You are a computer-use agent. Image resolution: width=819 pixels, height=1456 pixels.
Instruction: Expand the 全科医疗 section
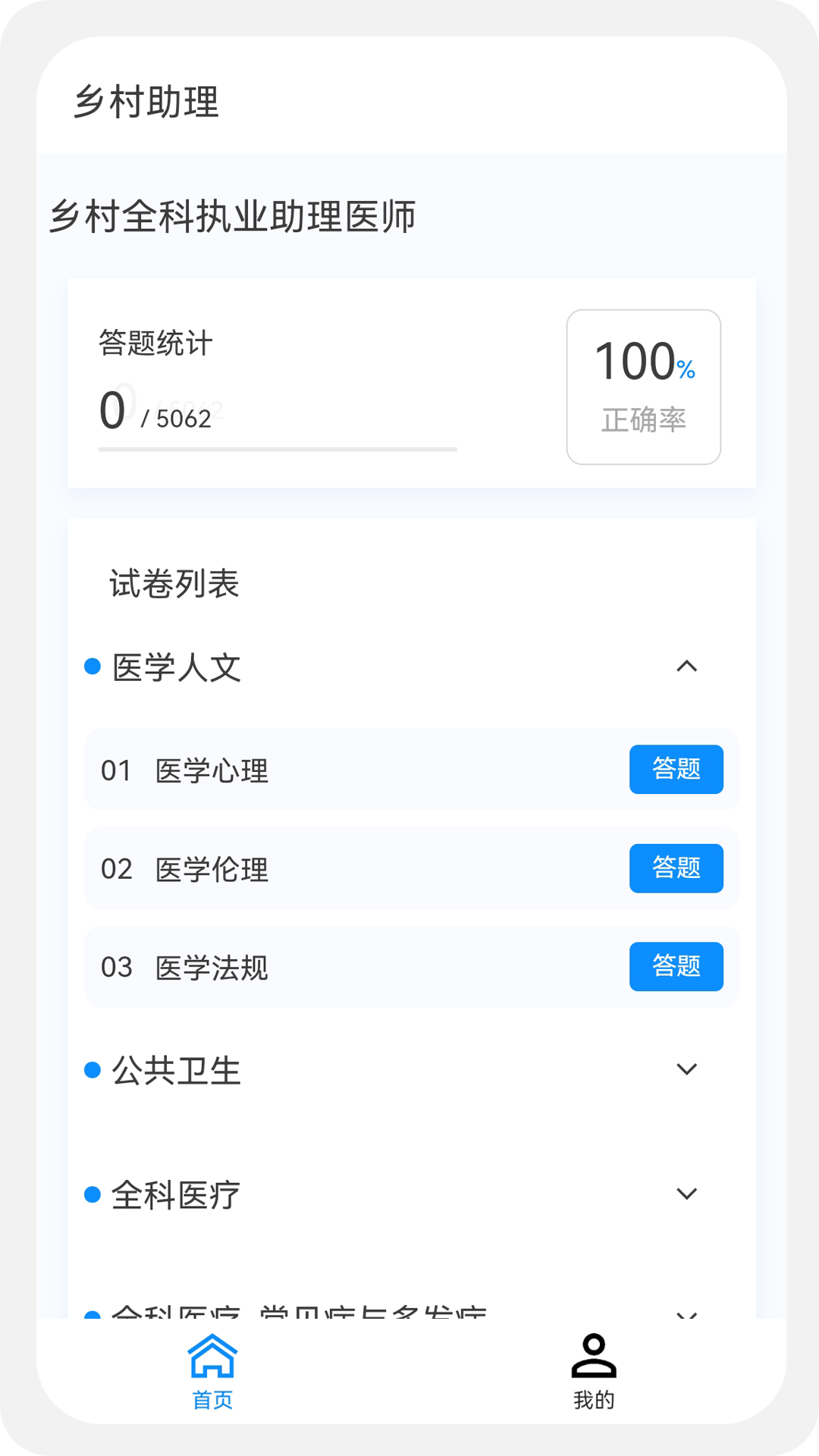(x=688, y=1193)
